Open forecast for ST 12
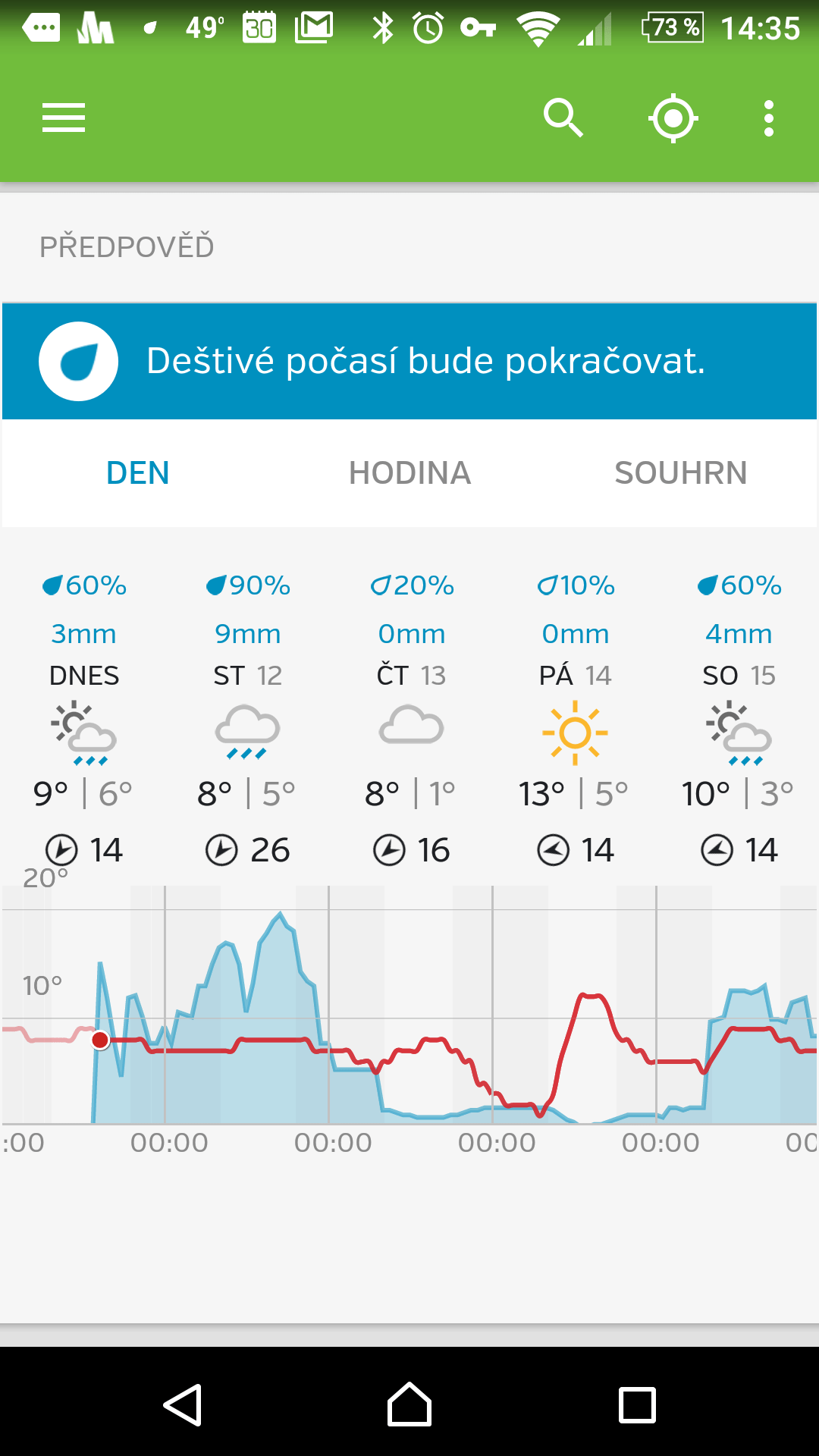The image size is (819, 1456). tap(247, 717)
